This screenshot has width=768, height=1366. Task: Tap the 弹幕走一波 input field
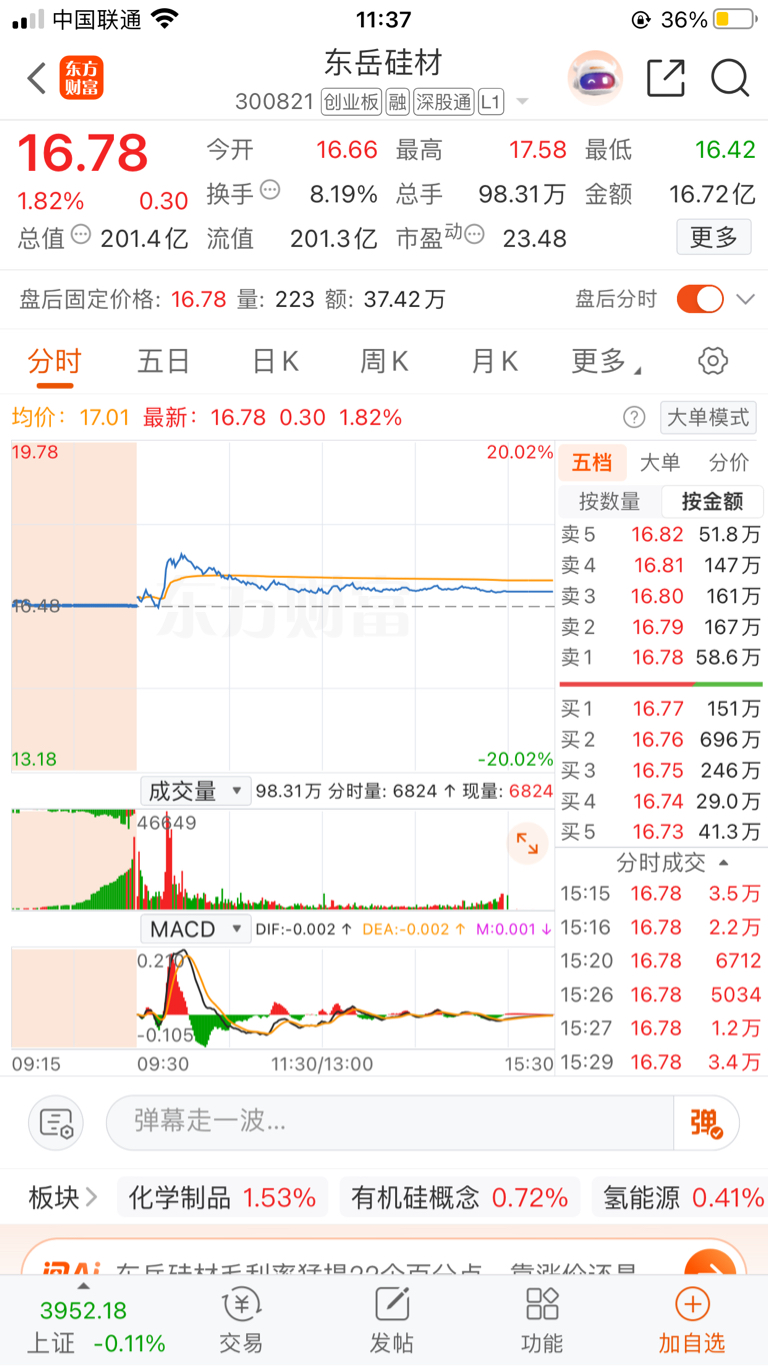tap(390, 1122)
